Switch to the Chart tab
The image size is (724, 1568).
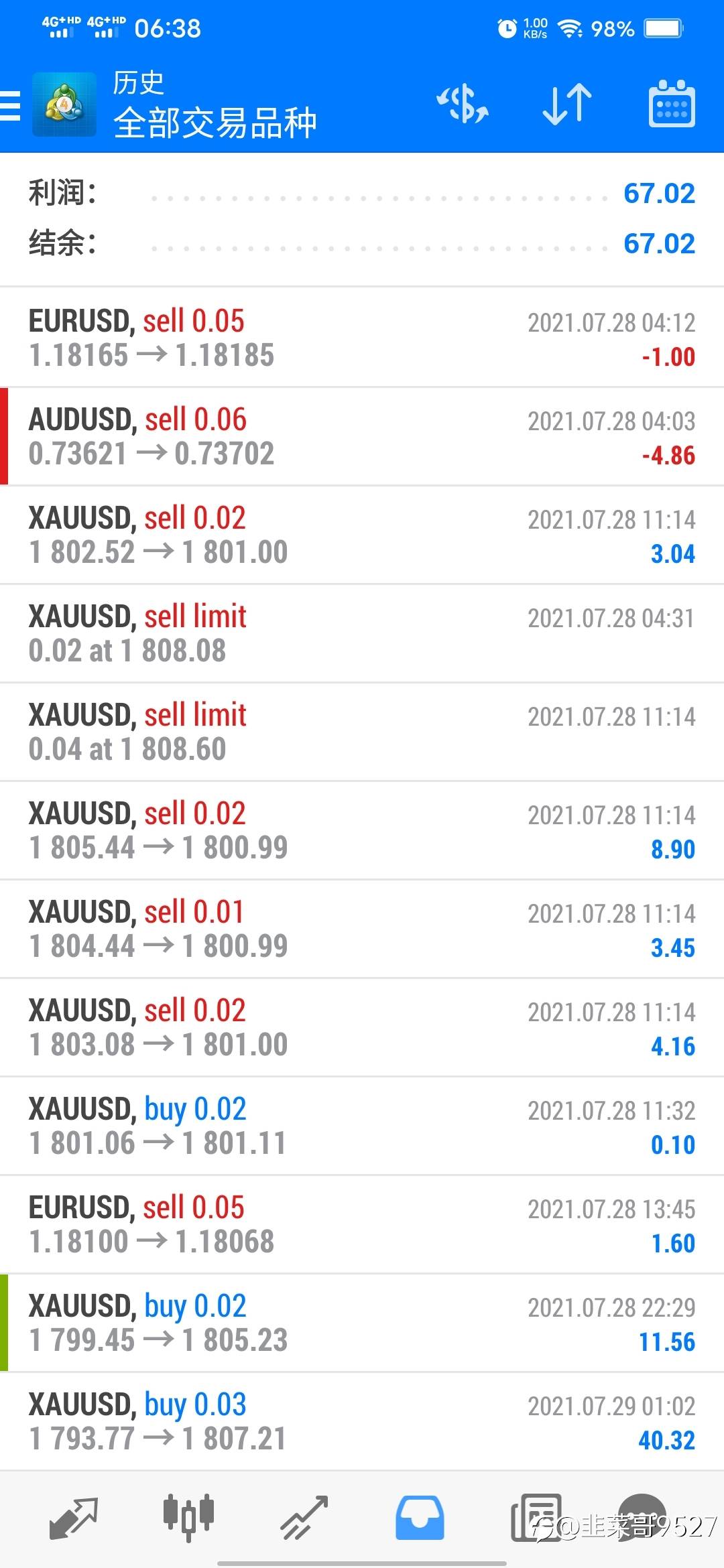188,1517
